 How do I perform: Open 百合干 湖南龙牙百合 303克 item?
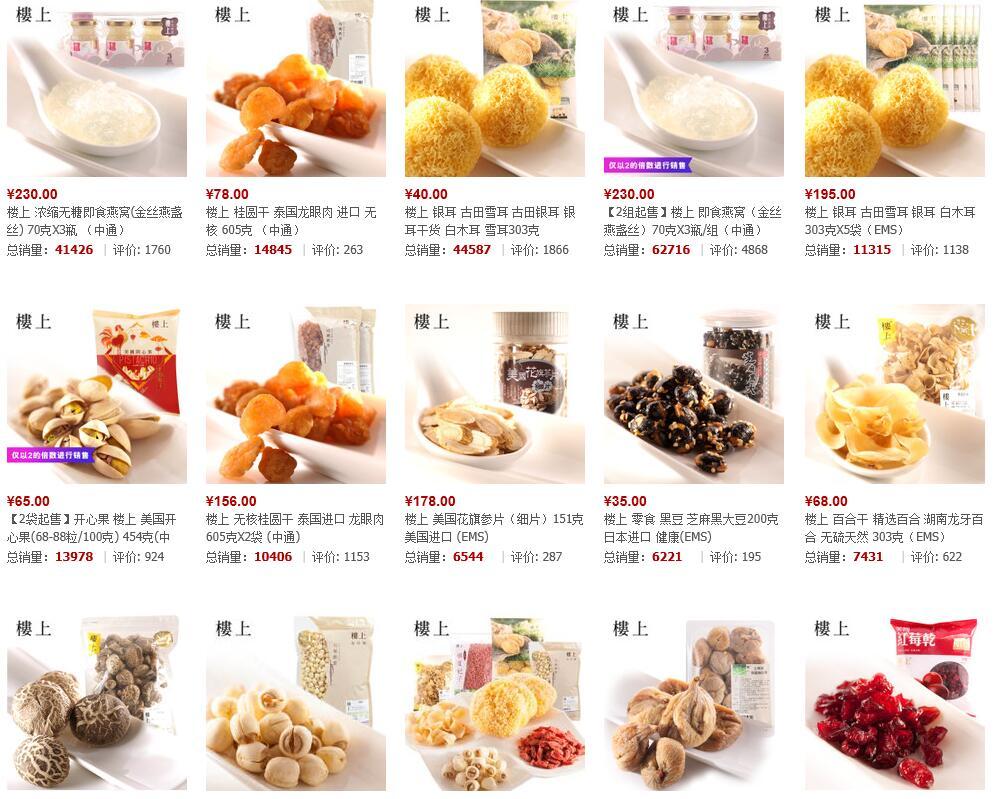coord(894,395)
